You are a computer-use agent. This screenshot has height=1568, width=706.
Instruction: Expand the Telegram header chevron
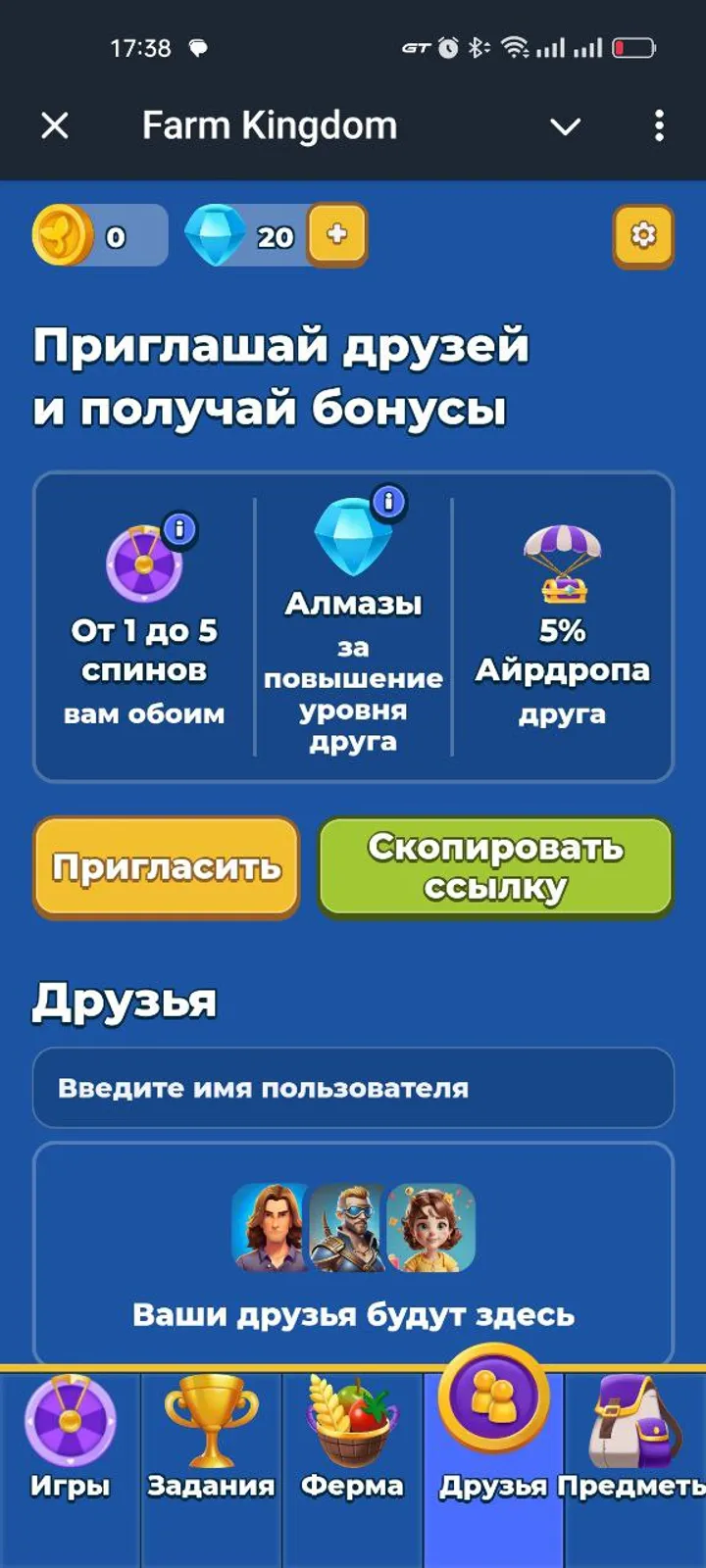[564, 125]
